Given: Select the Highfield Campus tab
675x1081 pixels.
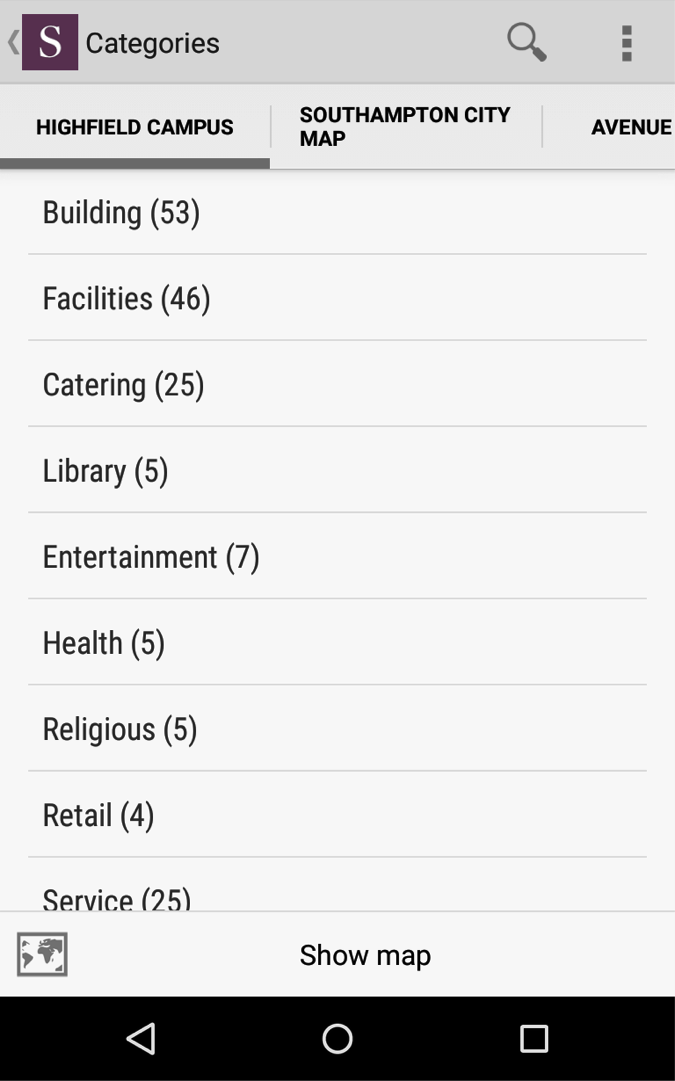Looking at the screenshot, I should (x=135, y=127).
